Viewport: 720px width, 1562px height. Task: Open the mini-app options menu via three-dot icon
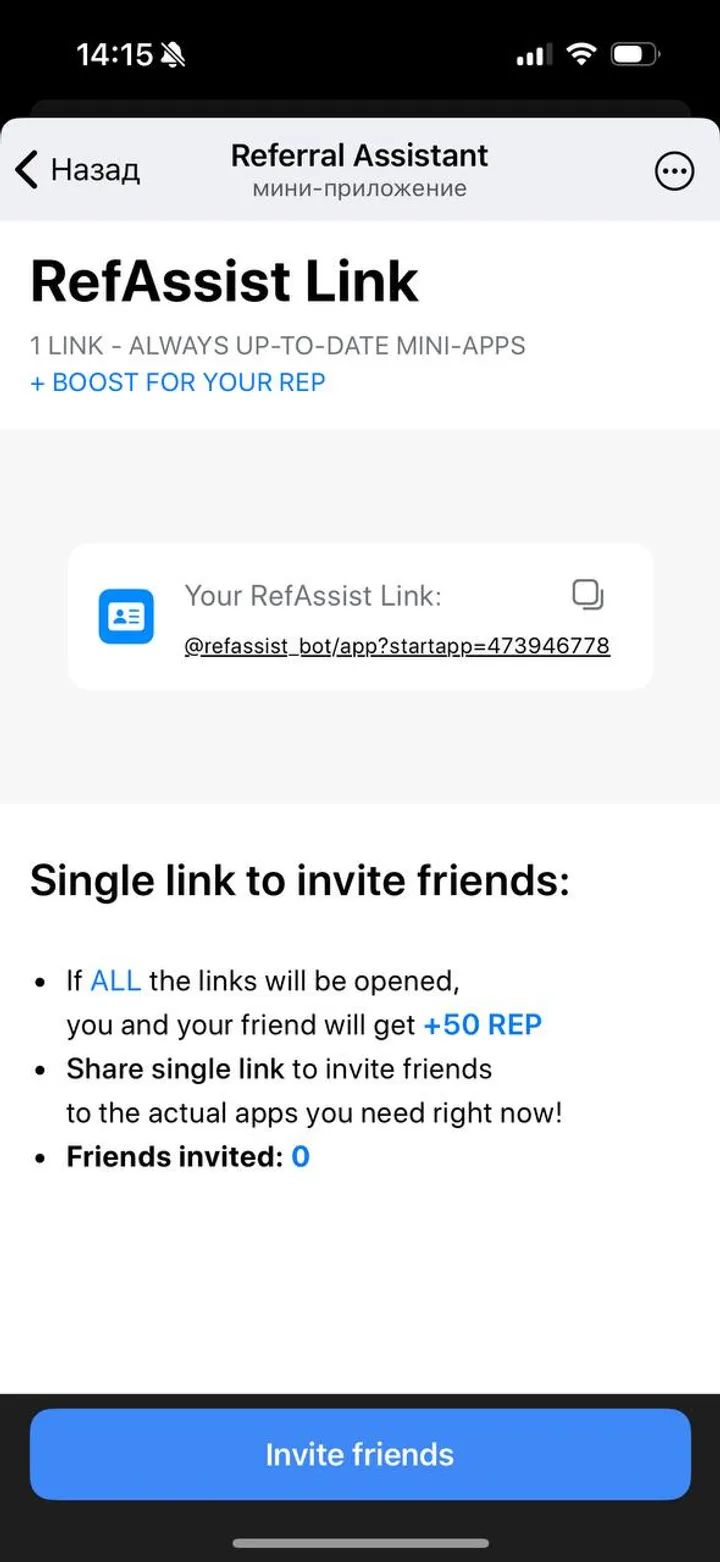click(x=675, y=170)
